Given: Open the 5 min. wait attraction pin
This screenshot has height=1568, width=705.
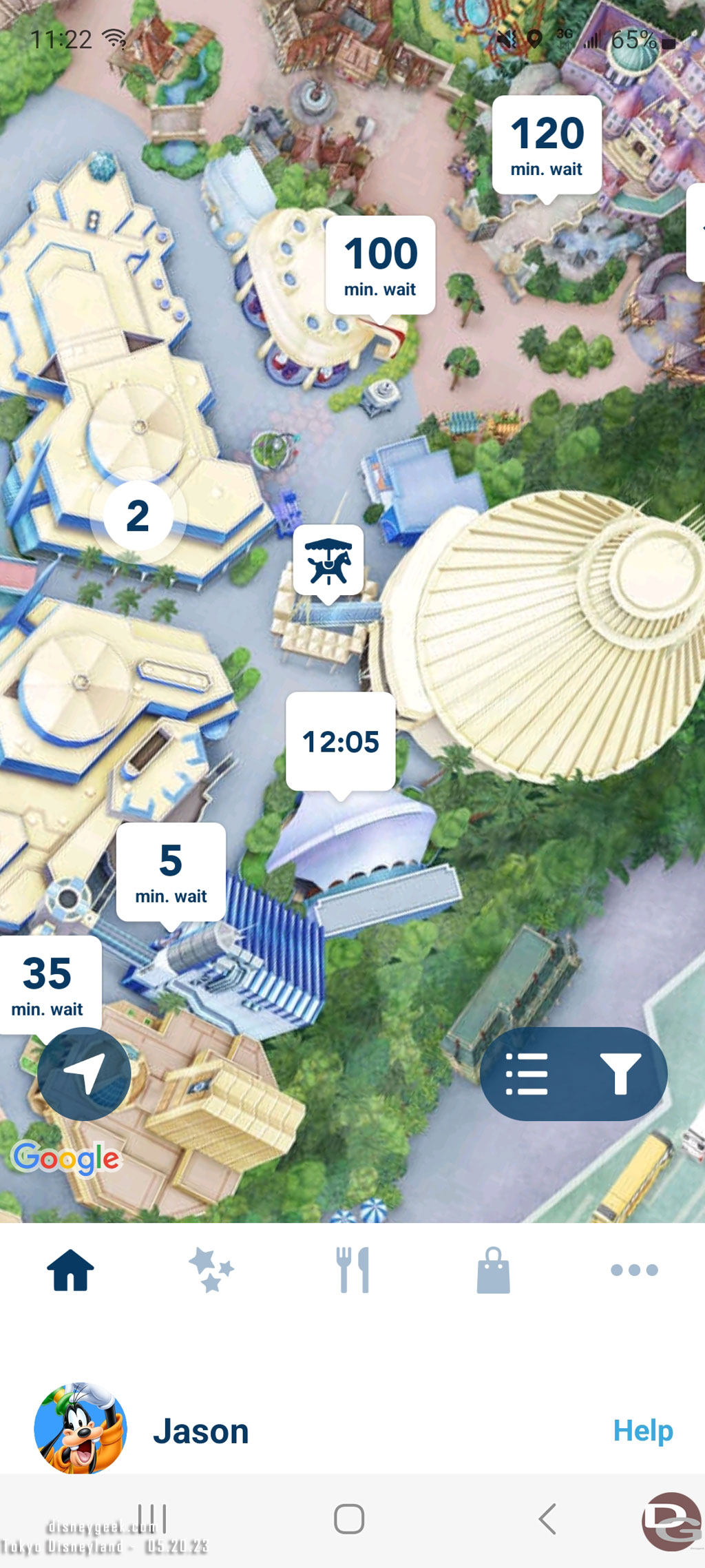Looking at the screenshot, I should coord(171,871).
